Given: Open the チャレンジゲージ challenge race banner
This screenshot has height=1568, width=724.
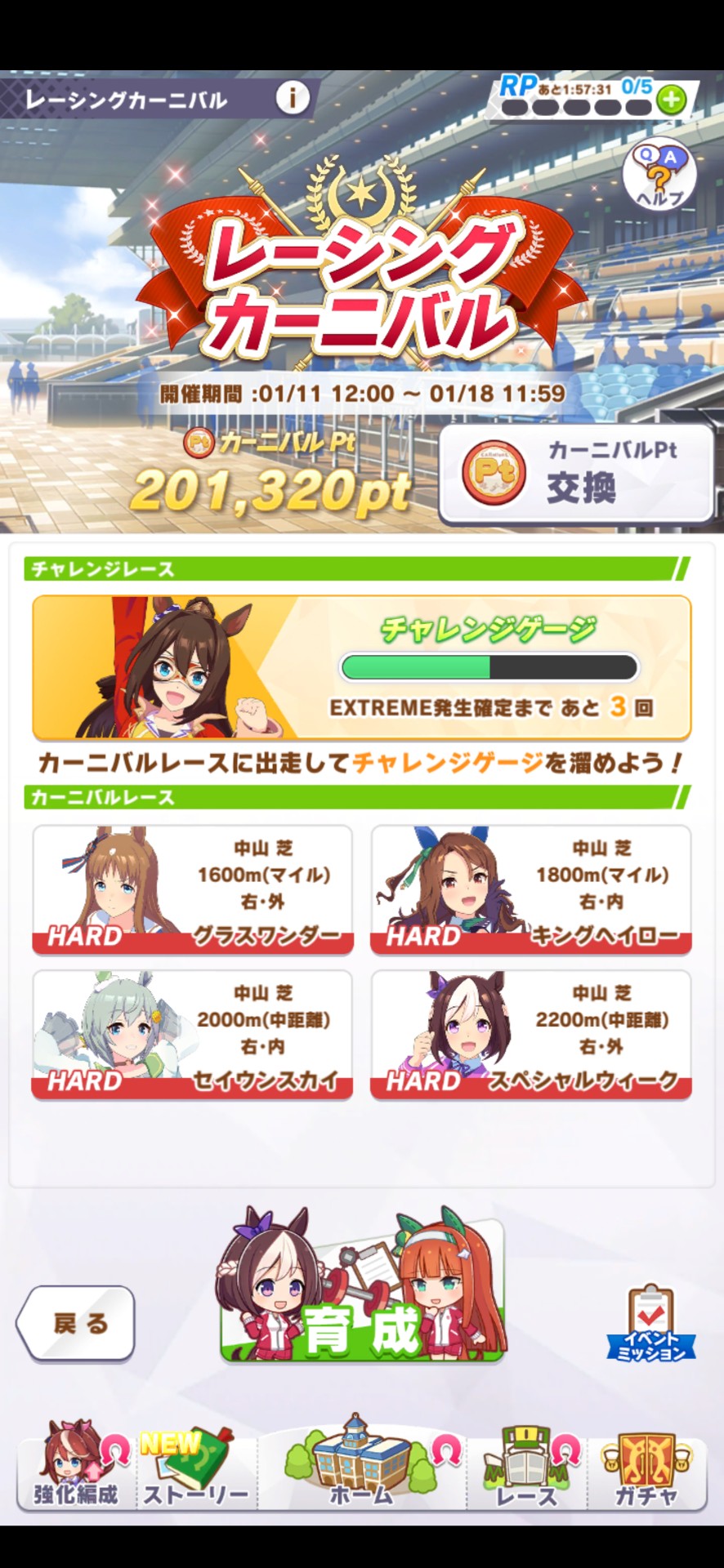Looking at the screenshot, I should tap(362, 667).
